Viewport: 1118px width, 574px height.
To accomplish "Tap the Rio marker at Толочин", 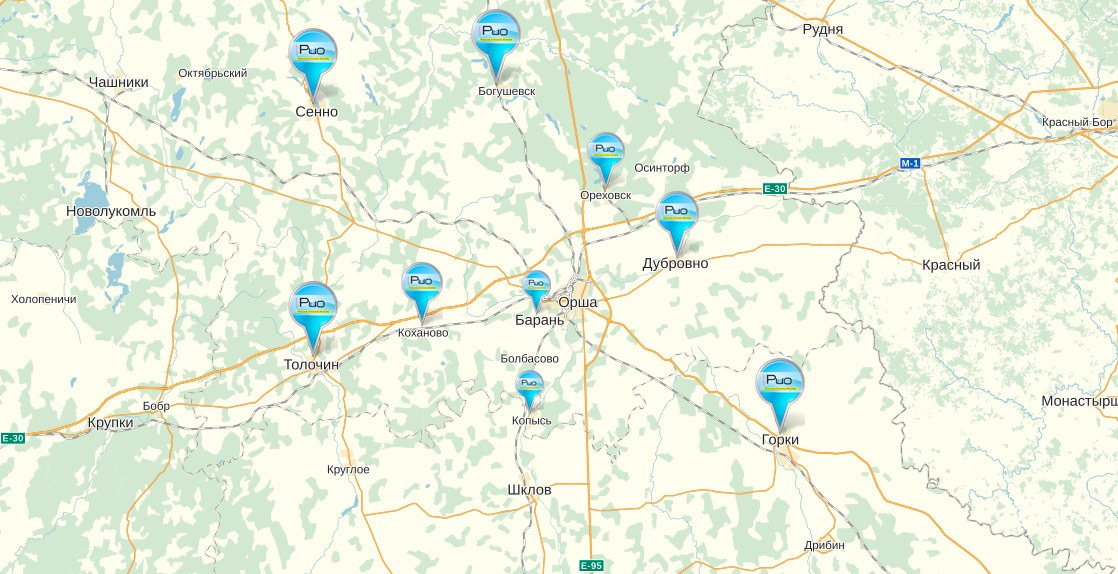I will click(313, 306).
